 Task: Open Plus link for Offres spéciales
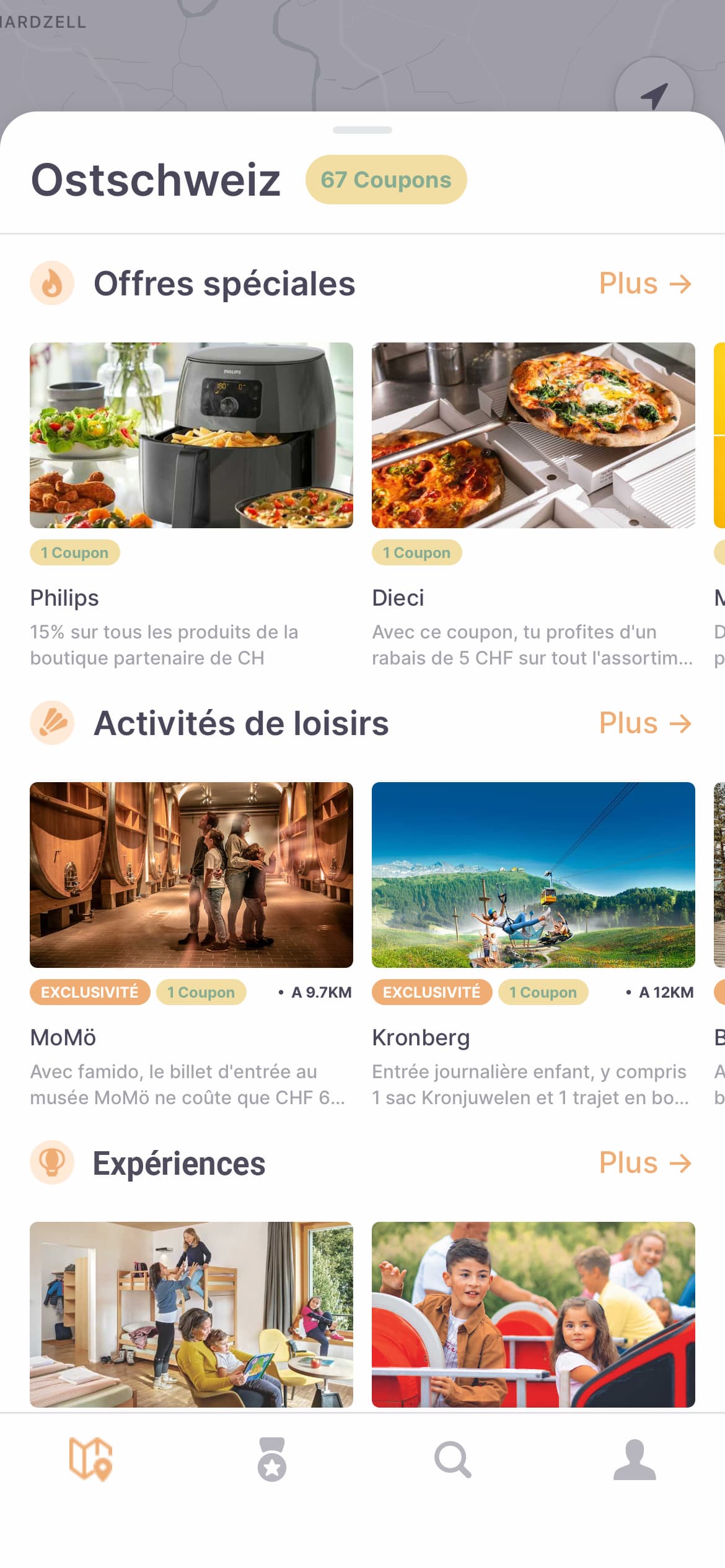click(x=645, y=284)
